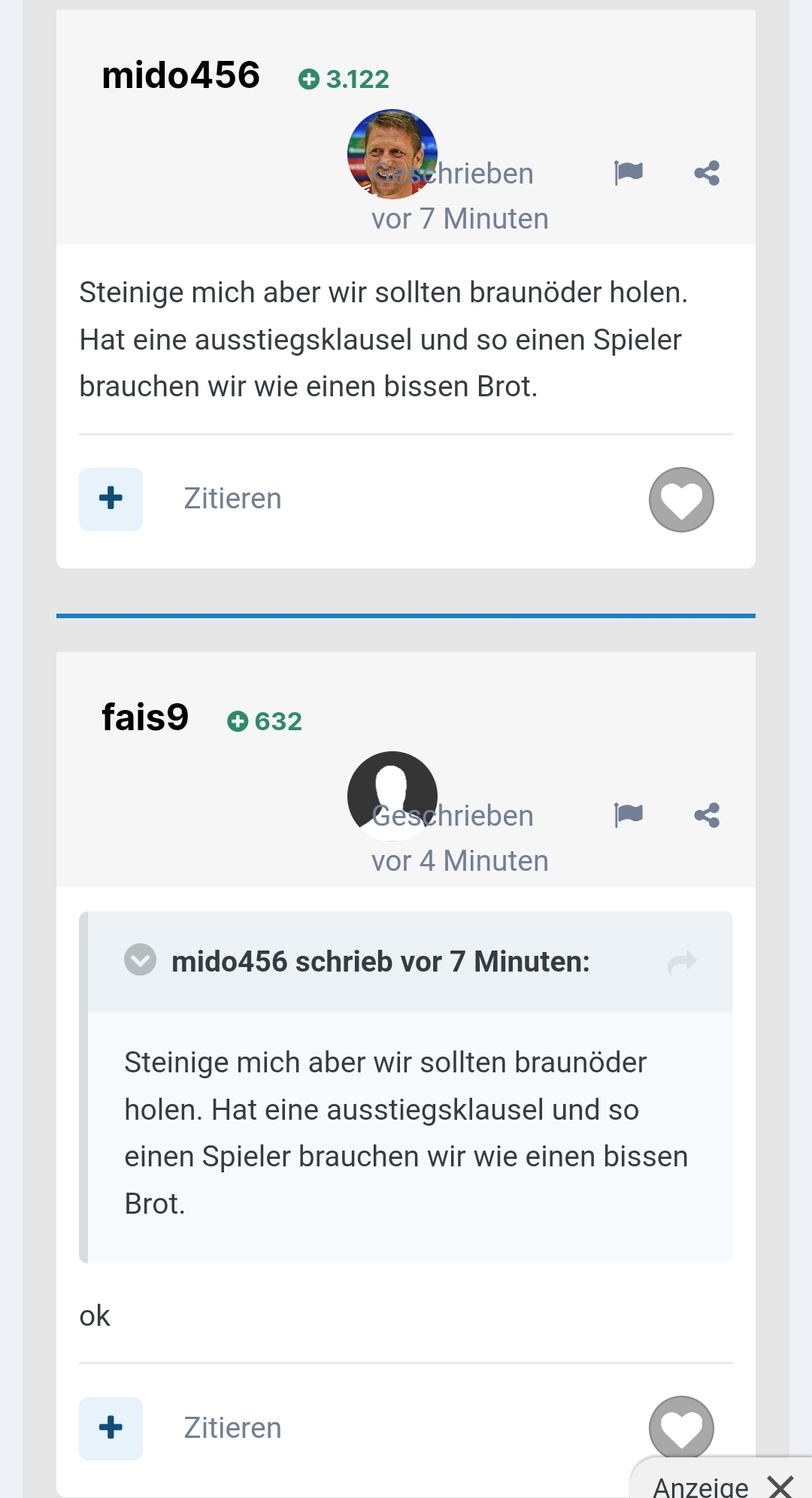This screenshot has width=812, height=1498.
Task: Collapse the quoted mido456 block
Action: point(140,960)
